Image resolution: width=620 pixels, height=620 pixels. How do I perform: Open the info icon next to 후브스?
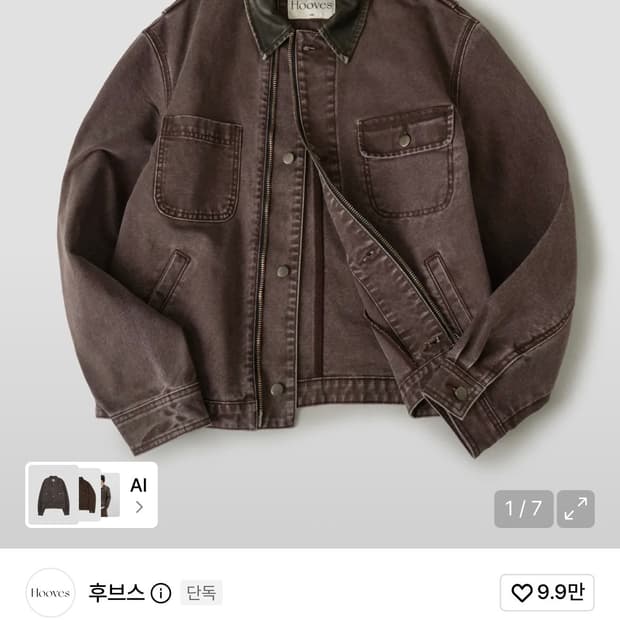click(x=161, y=593)
